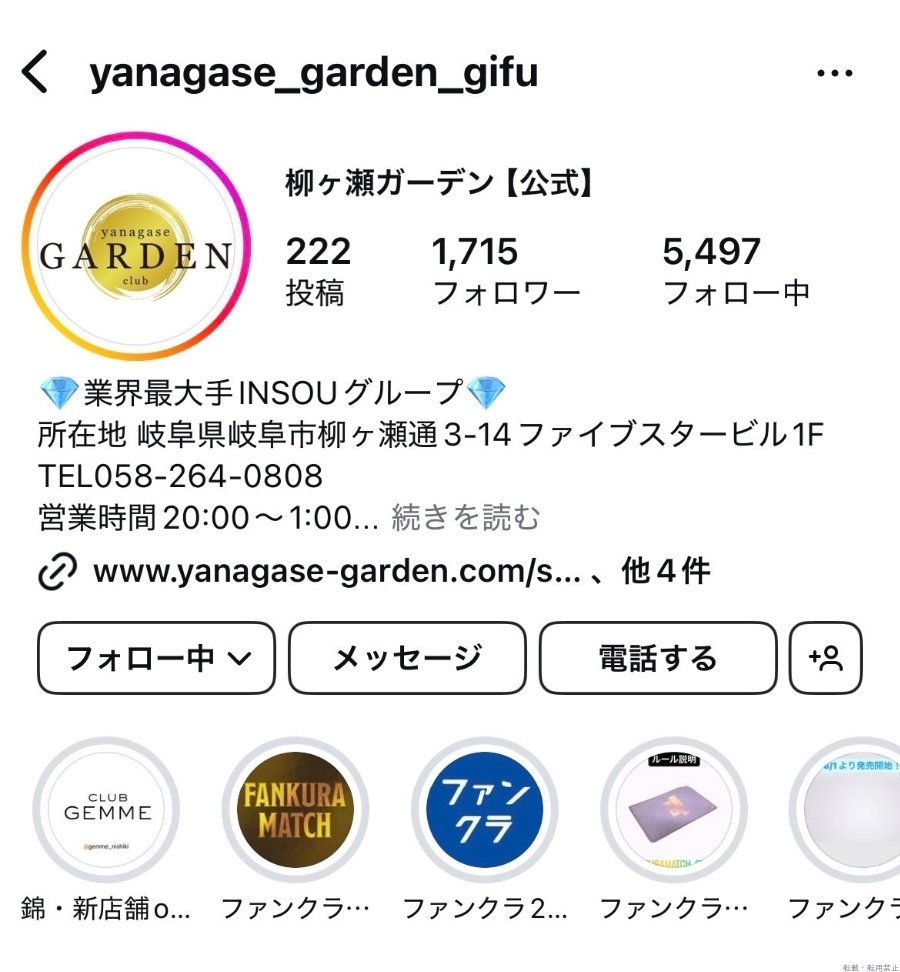Tap the メッセージ button
Image resolution: width=900 pixels, height=972 pixels.
tap(407, 658)
